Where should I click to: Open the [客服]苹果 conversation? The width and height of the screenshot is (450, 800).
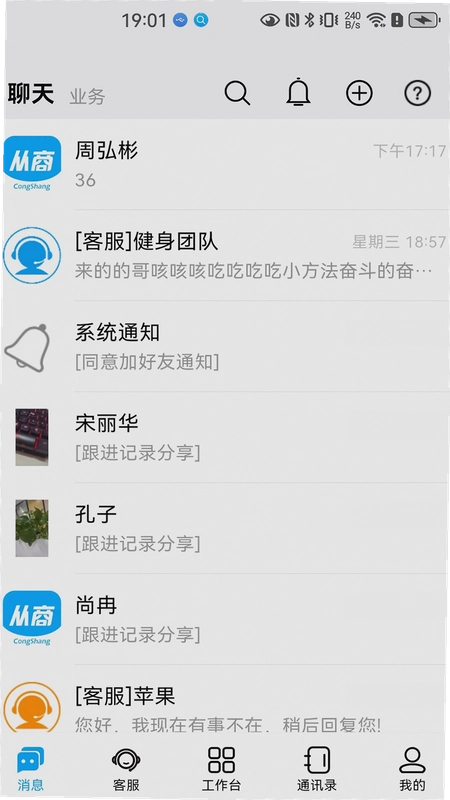[225, 703]
